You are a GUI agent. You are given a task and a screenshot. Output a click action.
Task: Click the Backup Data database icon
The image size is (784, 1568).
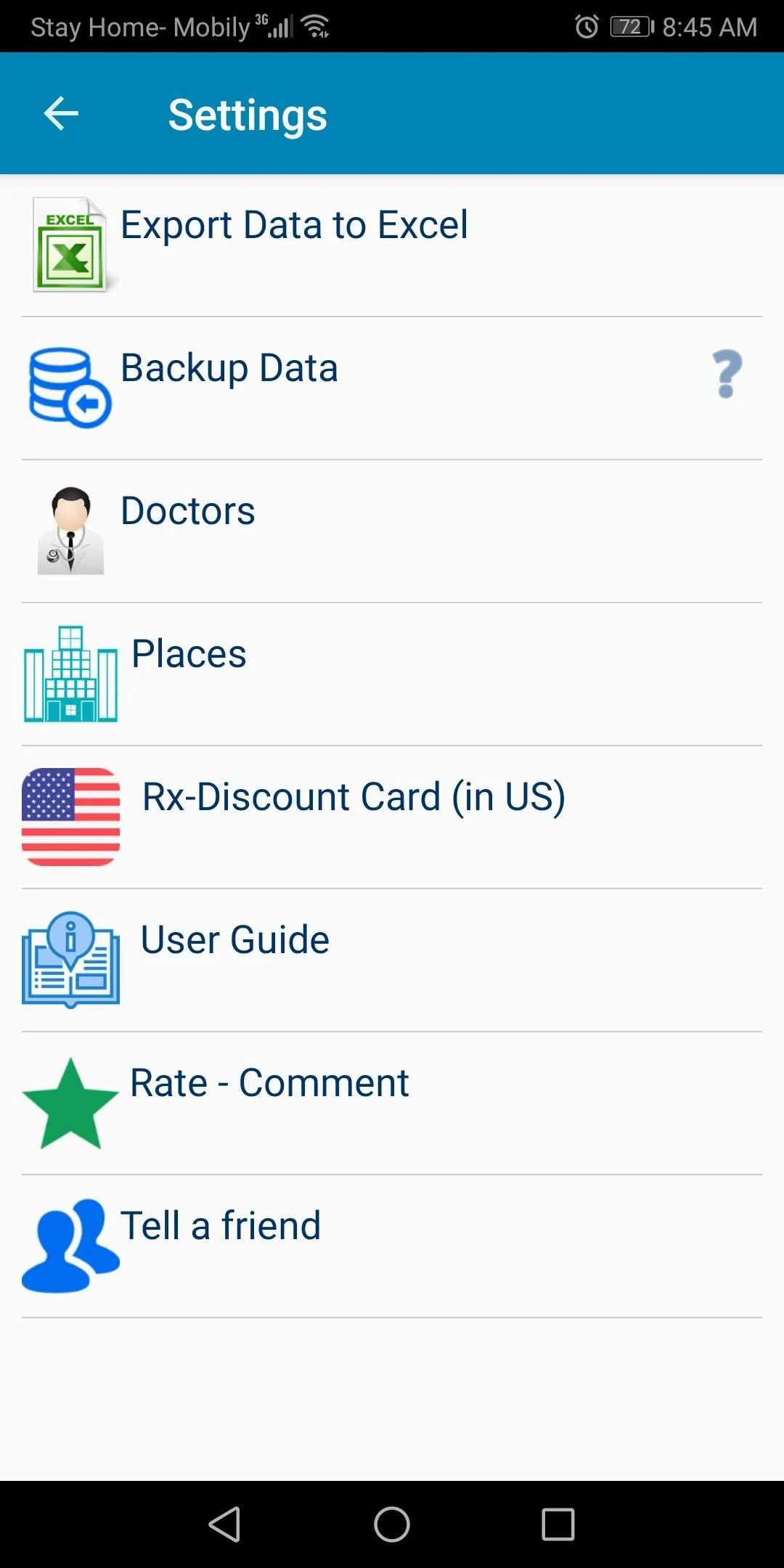(68, 385)
